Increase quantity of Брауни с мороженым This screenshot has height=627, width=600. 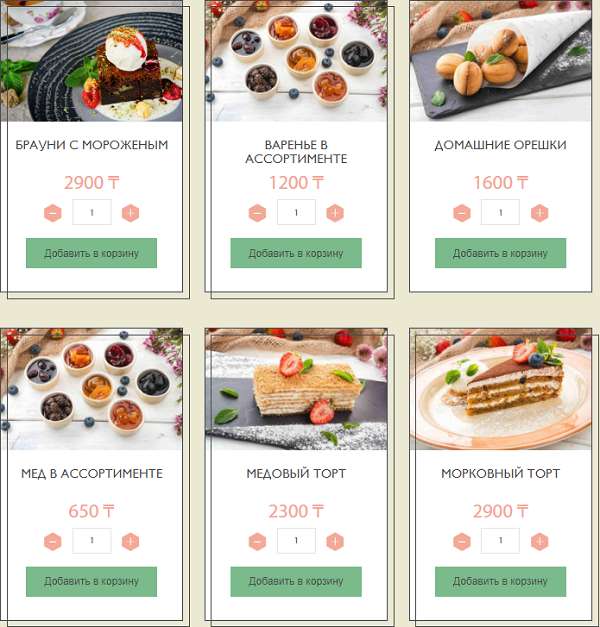point(130,213)
